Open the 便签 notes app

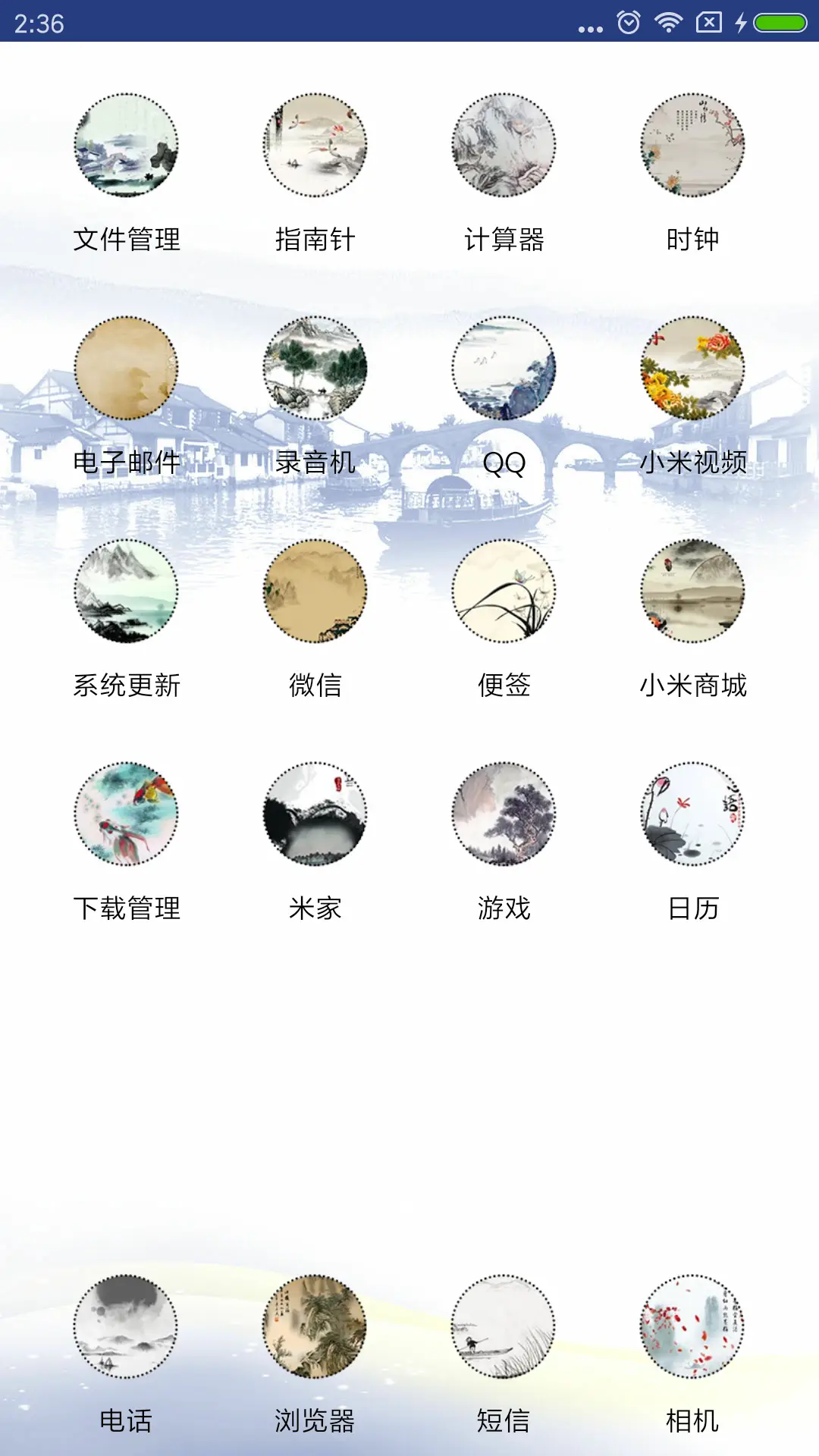[x=502, y=595]
